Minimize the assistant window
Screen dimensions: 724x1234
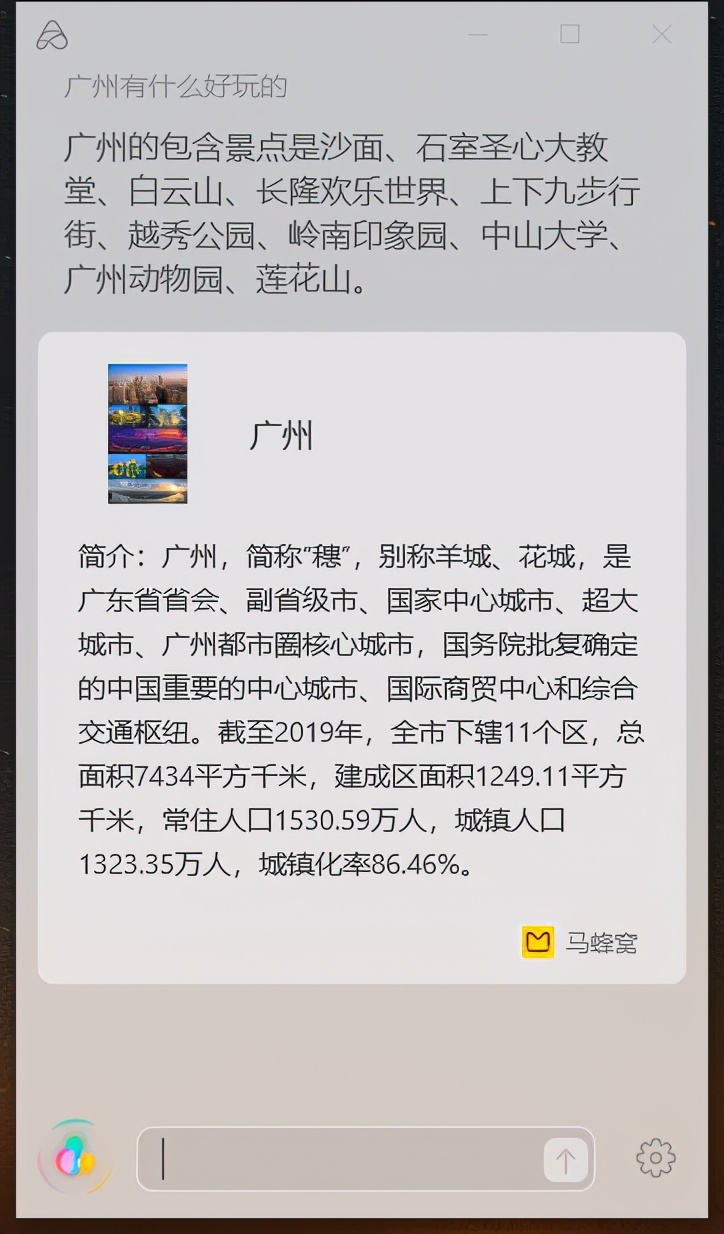click(478, 35)
